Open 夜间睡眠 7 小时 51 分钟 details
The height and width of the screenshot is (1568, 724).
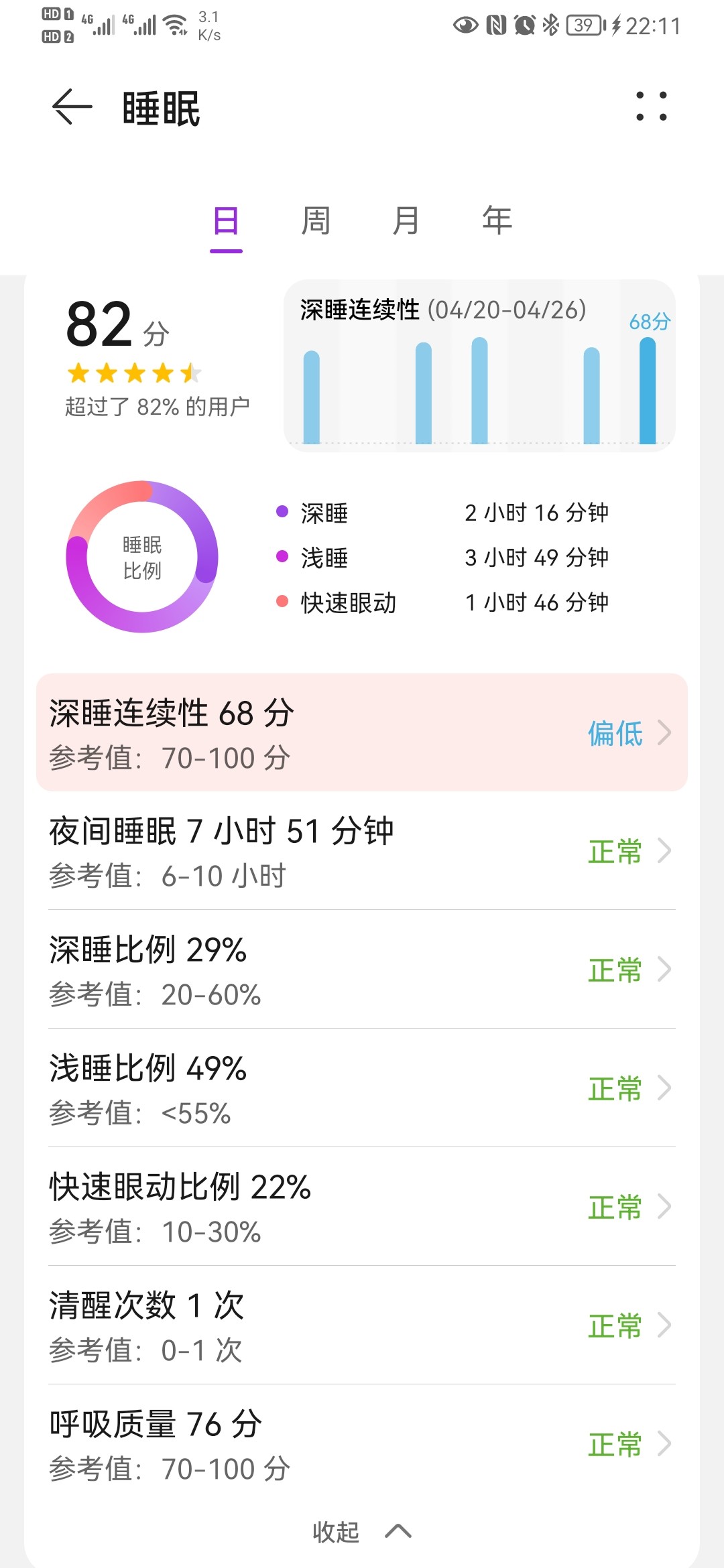click(362, 851)
